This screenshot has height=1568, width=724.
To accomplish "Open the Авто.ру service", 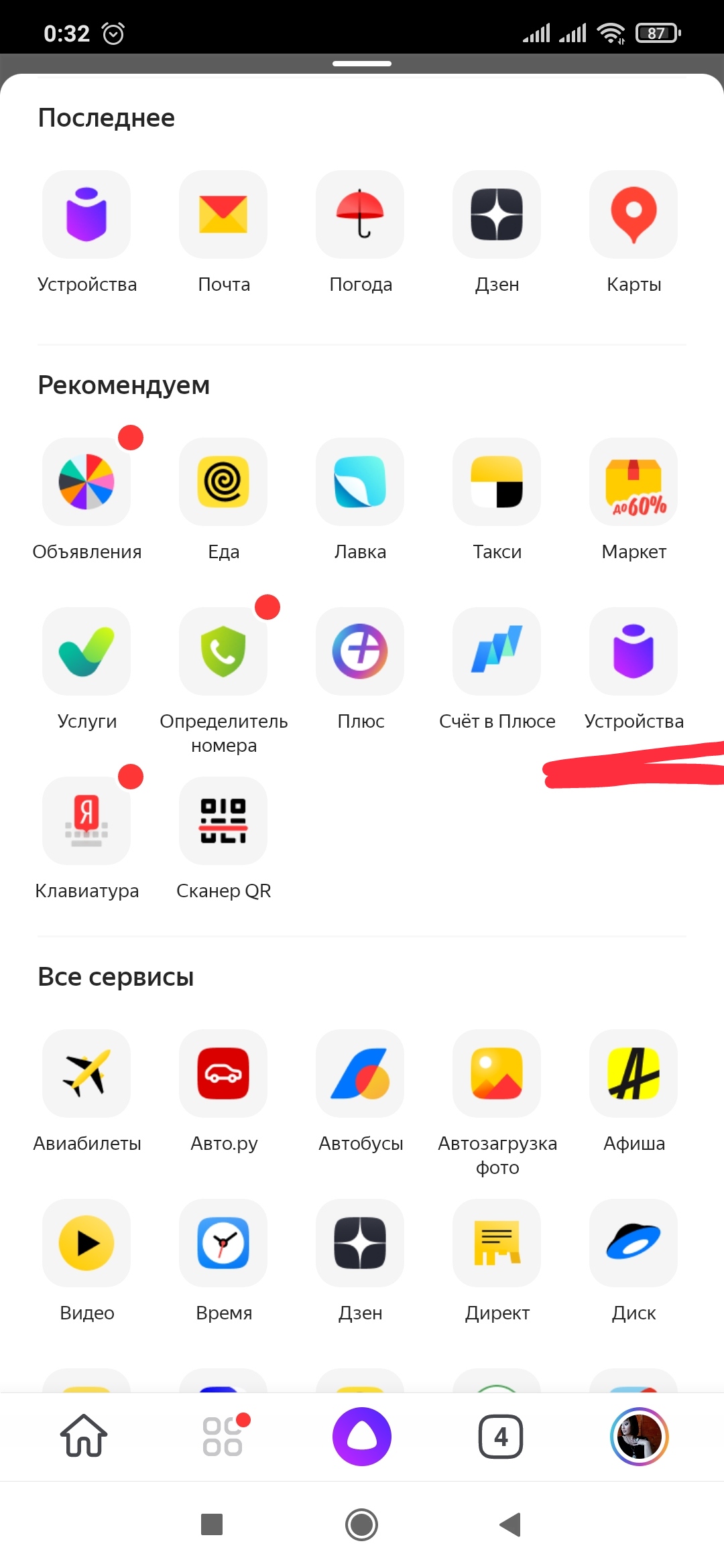I will 223,1073.
